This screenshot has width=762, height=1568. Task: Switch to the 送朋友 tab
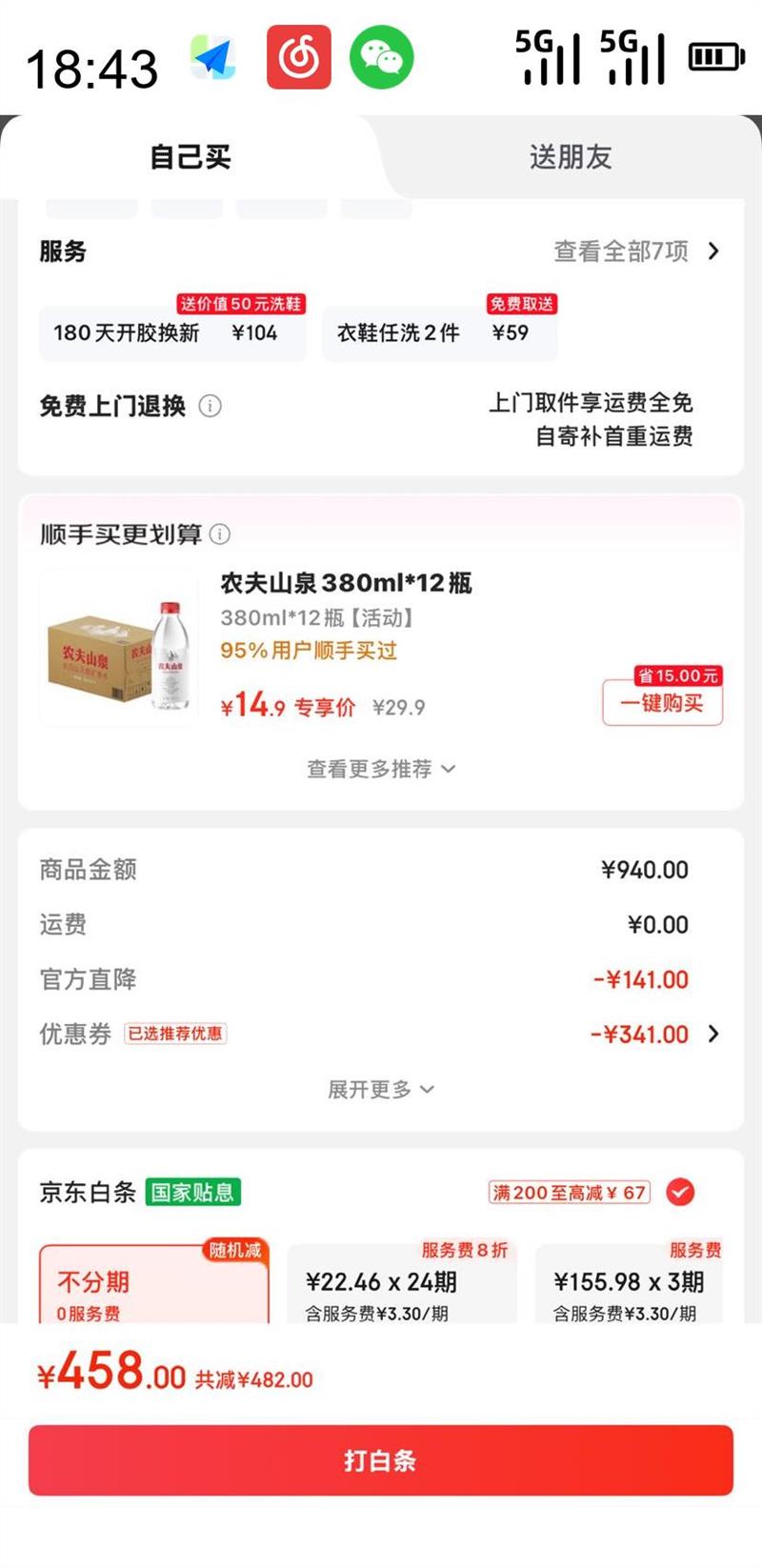[x=570, y=157]
